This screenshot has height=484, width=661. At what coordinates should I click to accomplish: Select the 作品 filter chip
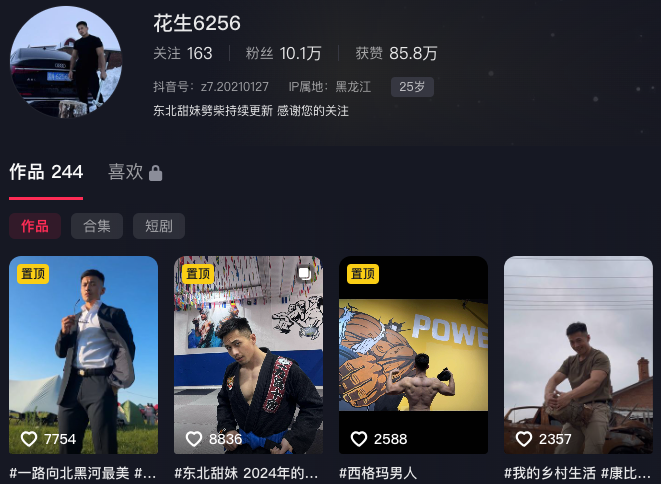pyautogui.click(x=35, y=226)
